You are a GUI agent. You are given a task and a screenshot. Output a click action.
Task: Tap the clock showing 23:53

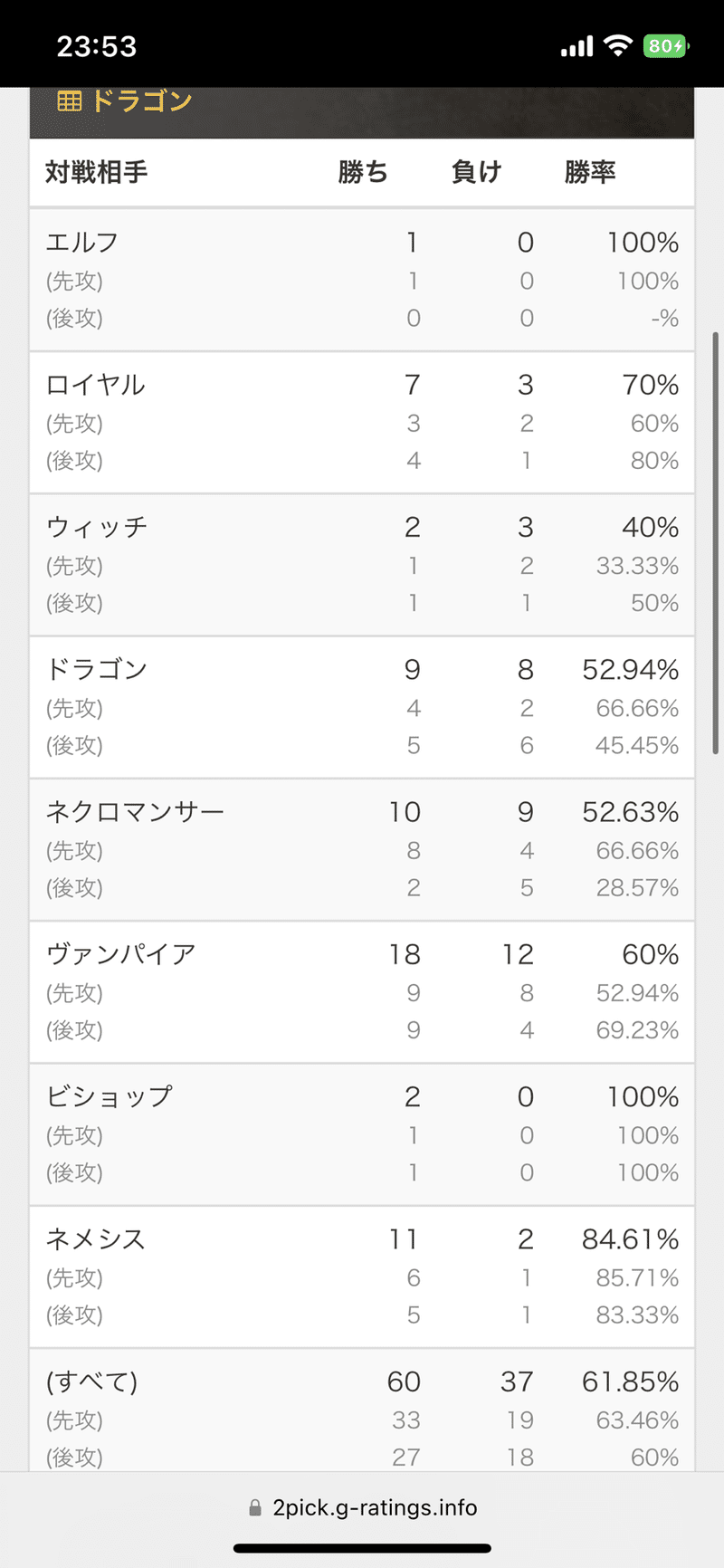point(96,46)
